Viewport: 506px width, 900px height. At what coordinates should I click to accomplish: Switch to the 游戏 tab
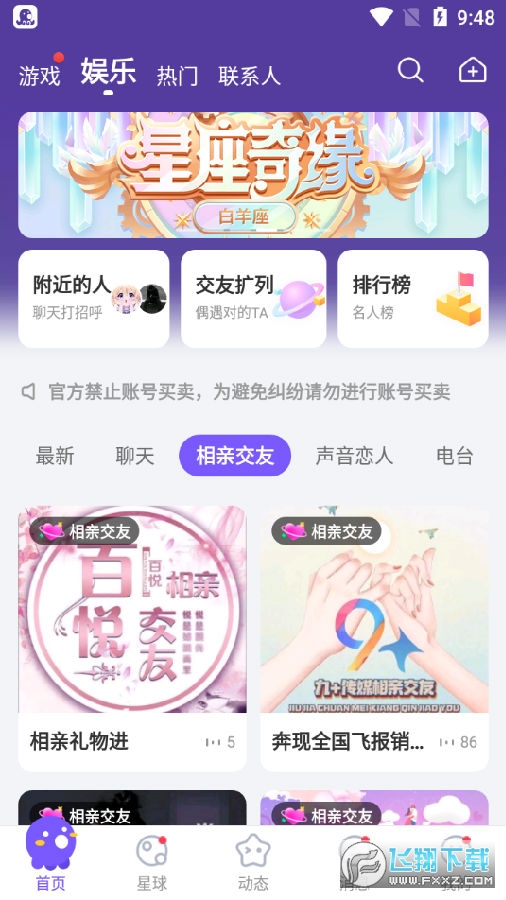(39, 76)
